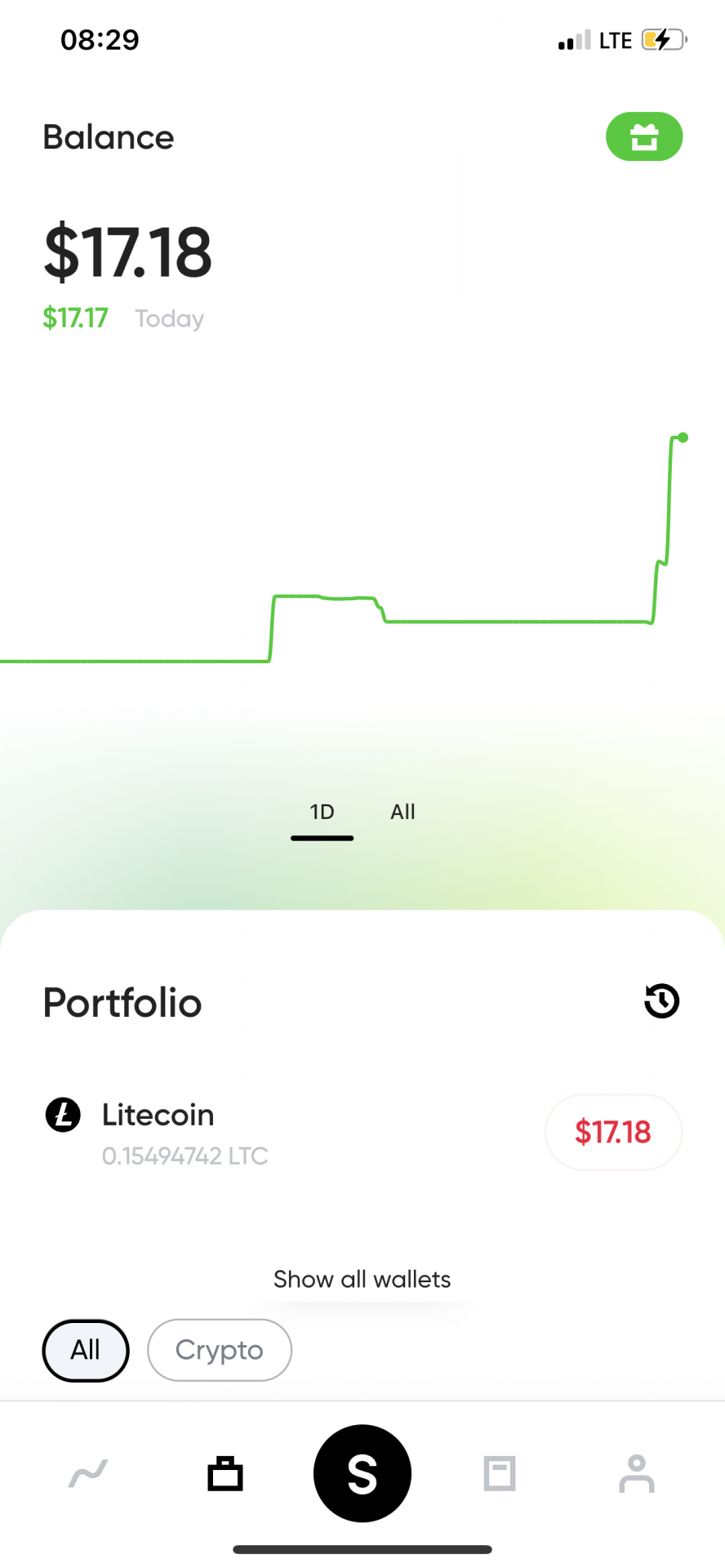Tap the central black S button

pyautogui.click(x=362, y=1474)
